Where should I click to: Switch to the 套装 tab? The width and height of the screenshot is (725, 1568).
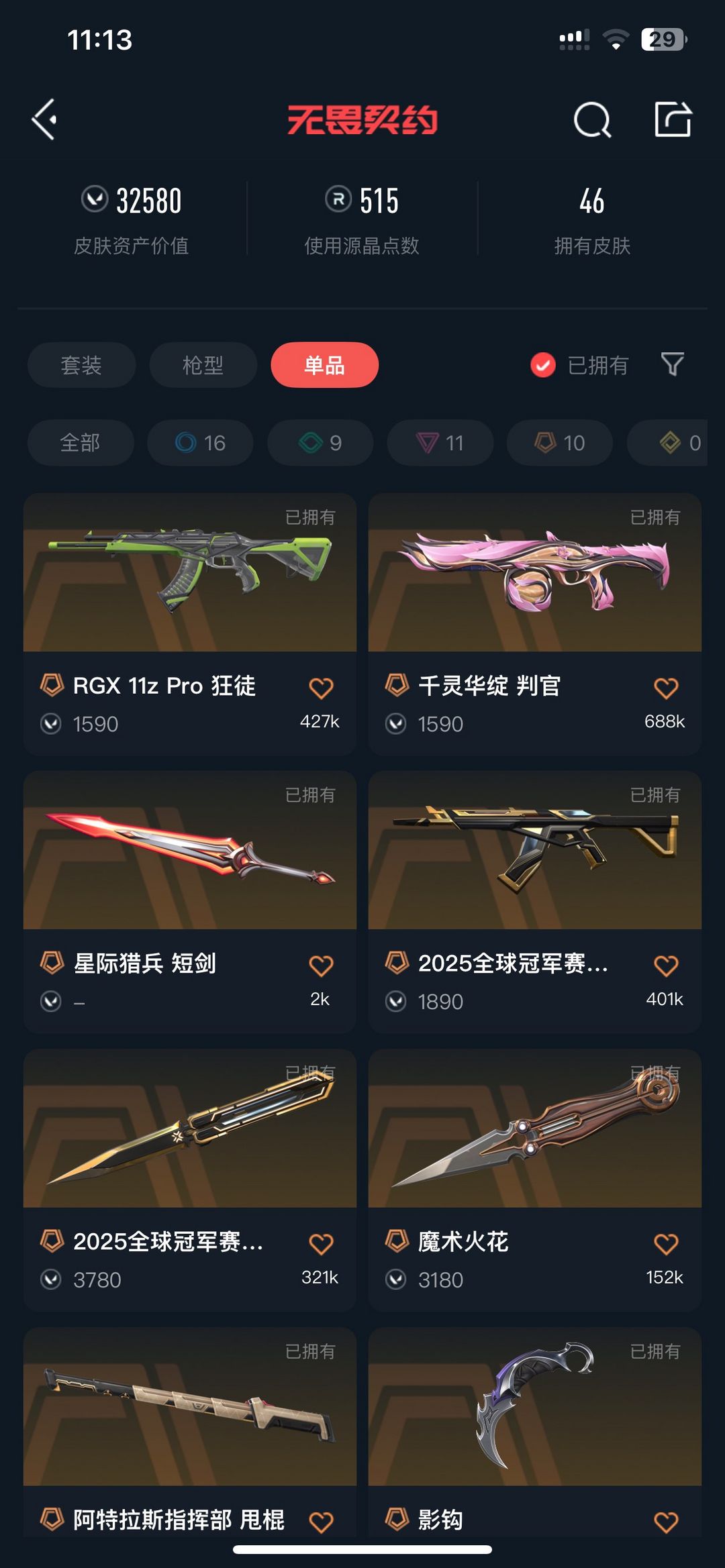click(x=81, y=365)
